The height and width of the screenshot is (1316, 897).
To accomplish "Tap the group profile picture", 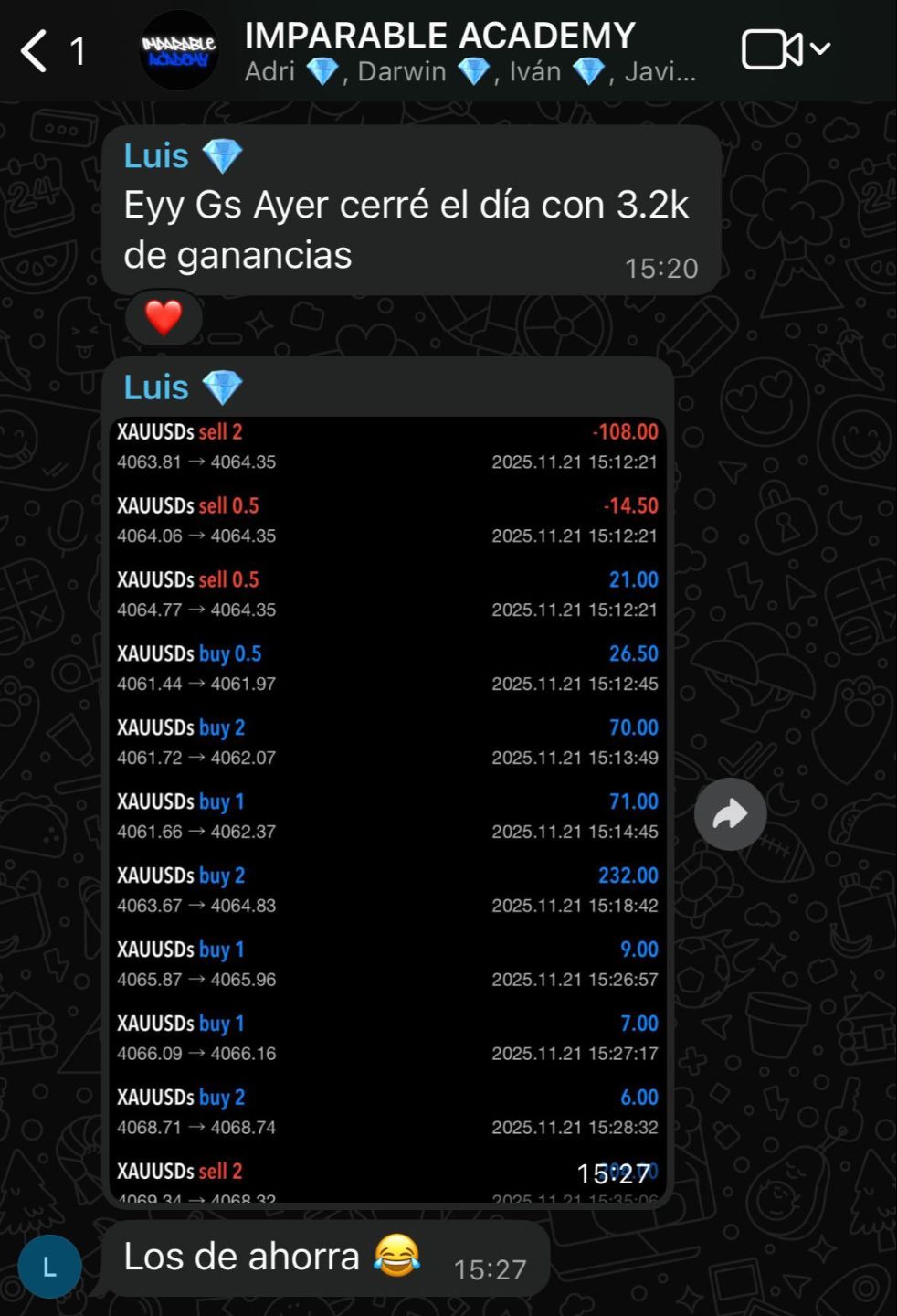I will pos(179,50).
